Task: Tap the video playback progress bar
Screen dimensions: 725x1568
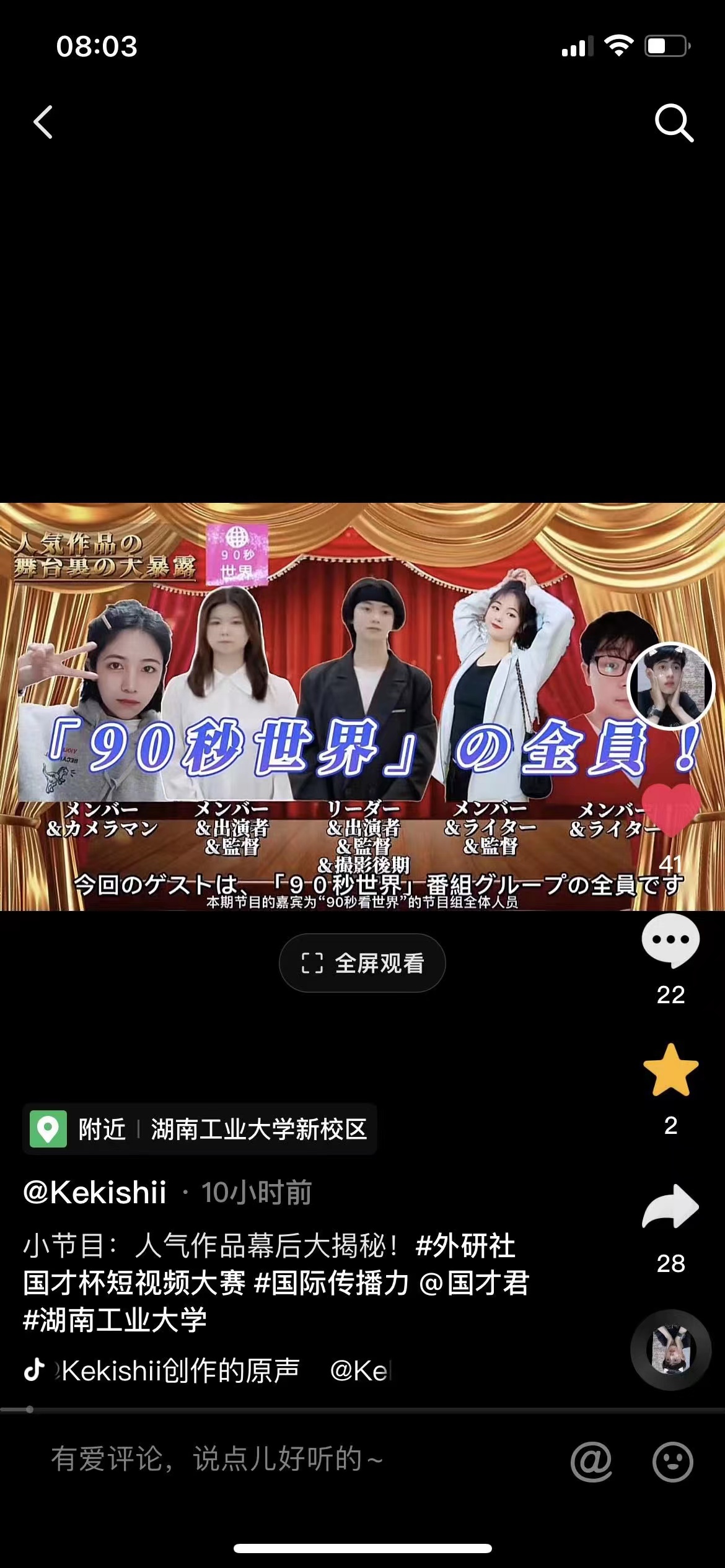Action: pos(362,1409)
